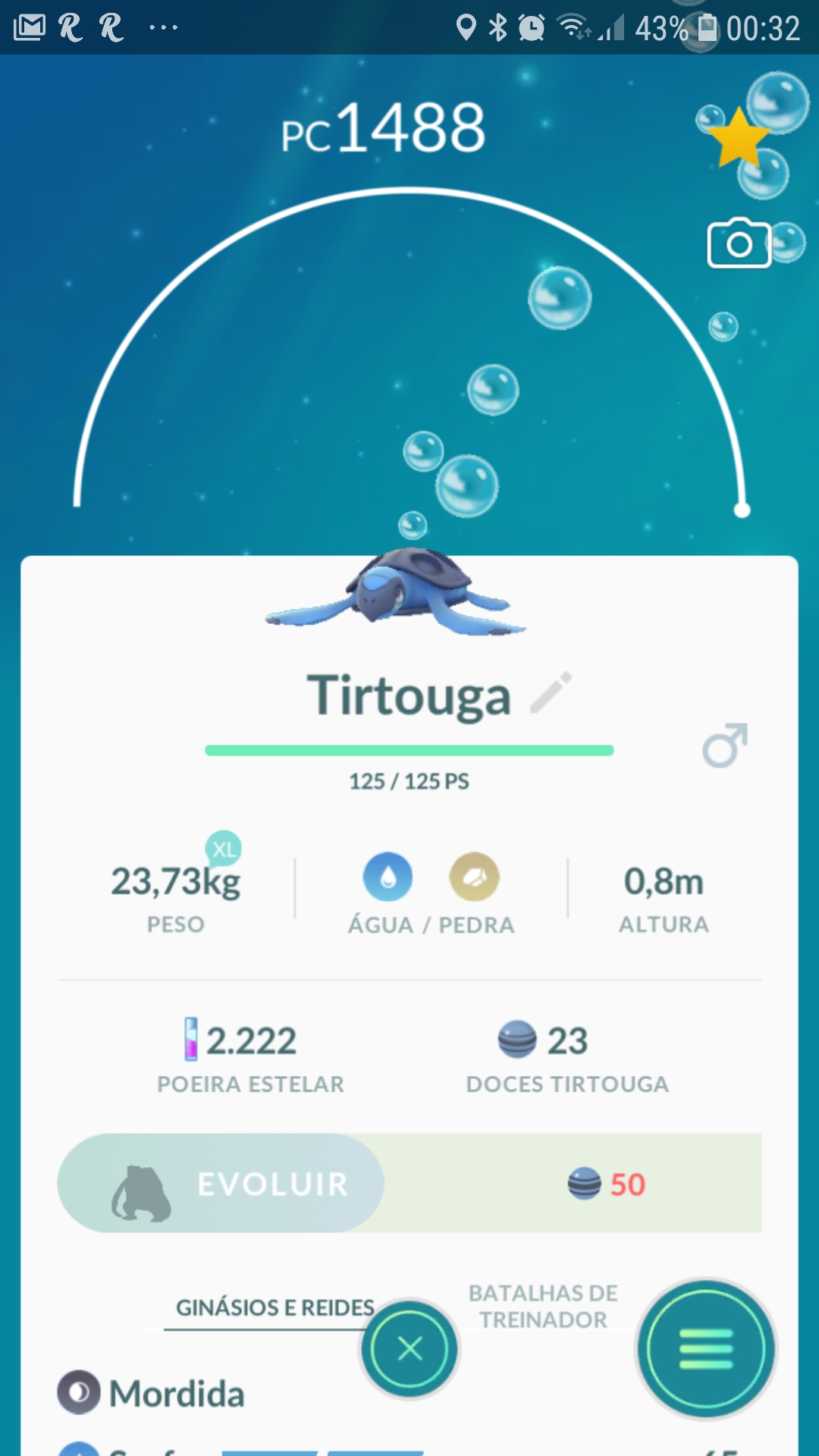
Task: Tap the Evoluir button
Action: tap(221, 1183)
